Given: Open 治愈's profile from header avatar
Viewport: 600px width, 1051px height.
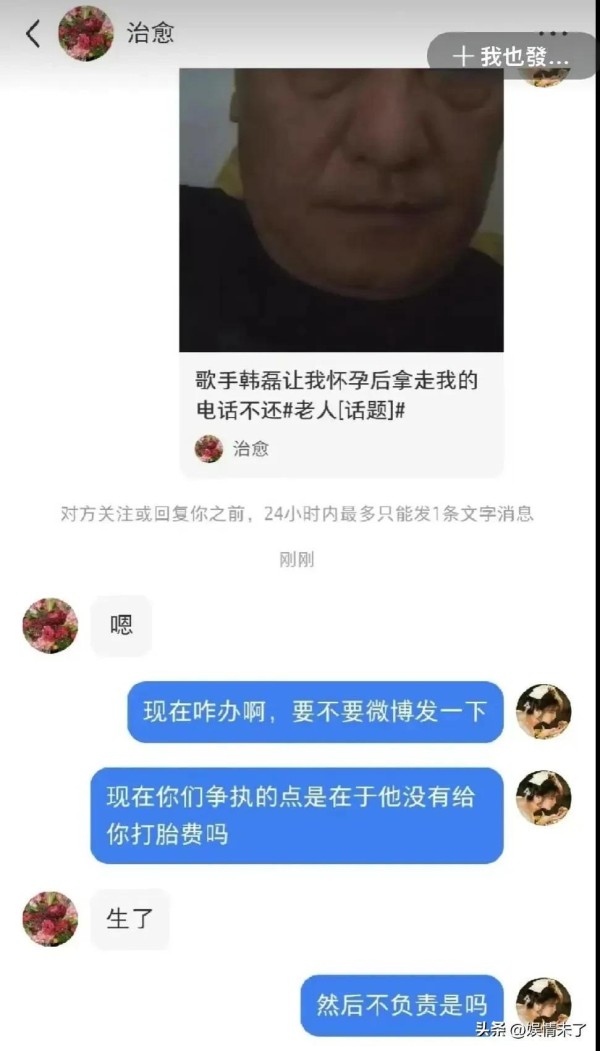Looking at the screenshot, I should coord(85,33).
